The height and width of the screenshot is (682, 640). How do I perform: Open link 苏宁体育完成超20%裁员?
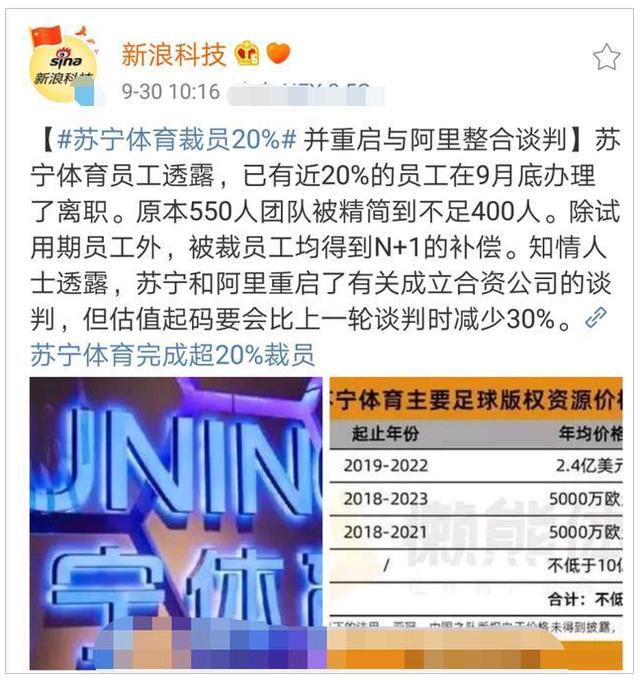pyautogui.click(x=172, y=355)
